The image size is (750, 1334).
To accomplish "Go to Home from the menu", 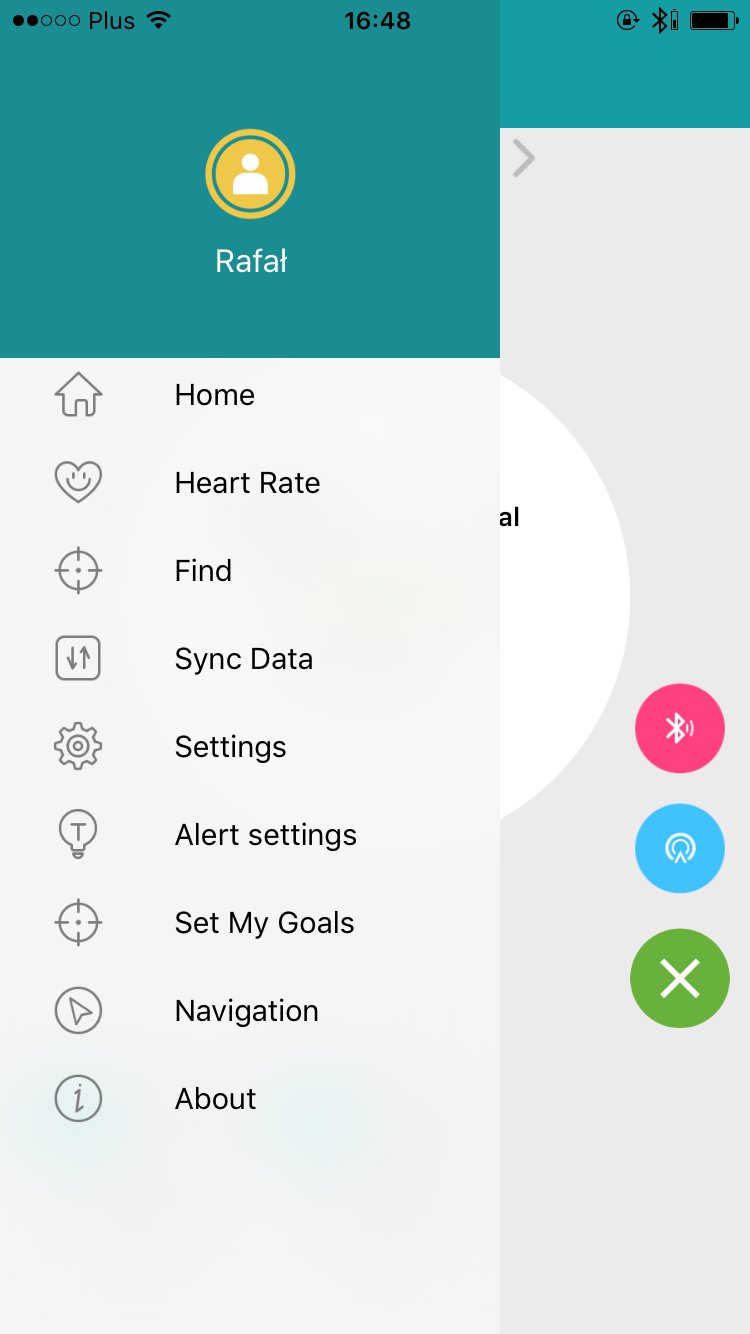I will click(214, 395).
